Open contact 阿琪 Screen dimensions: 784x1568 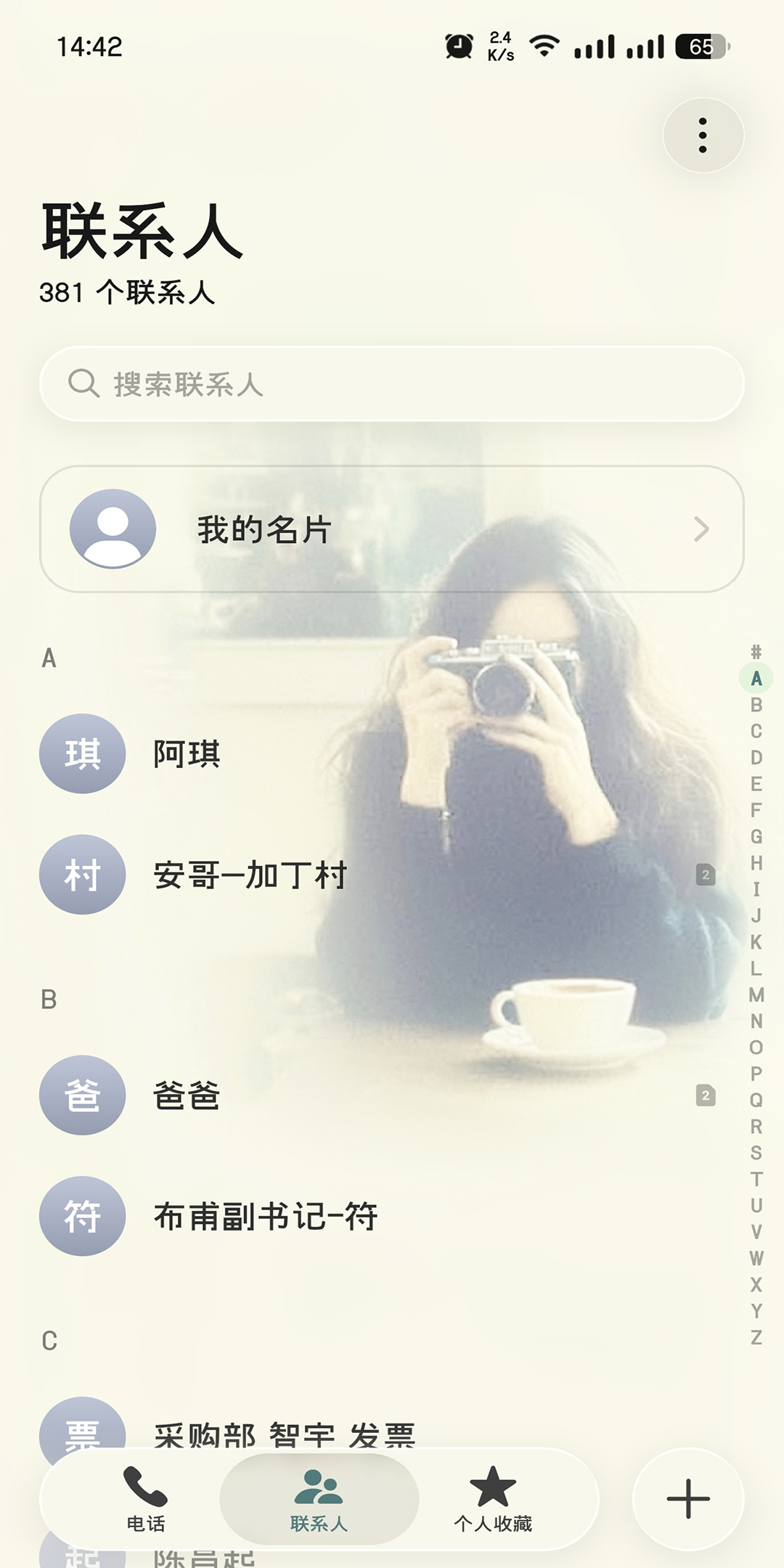(x=377, y=754)
